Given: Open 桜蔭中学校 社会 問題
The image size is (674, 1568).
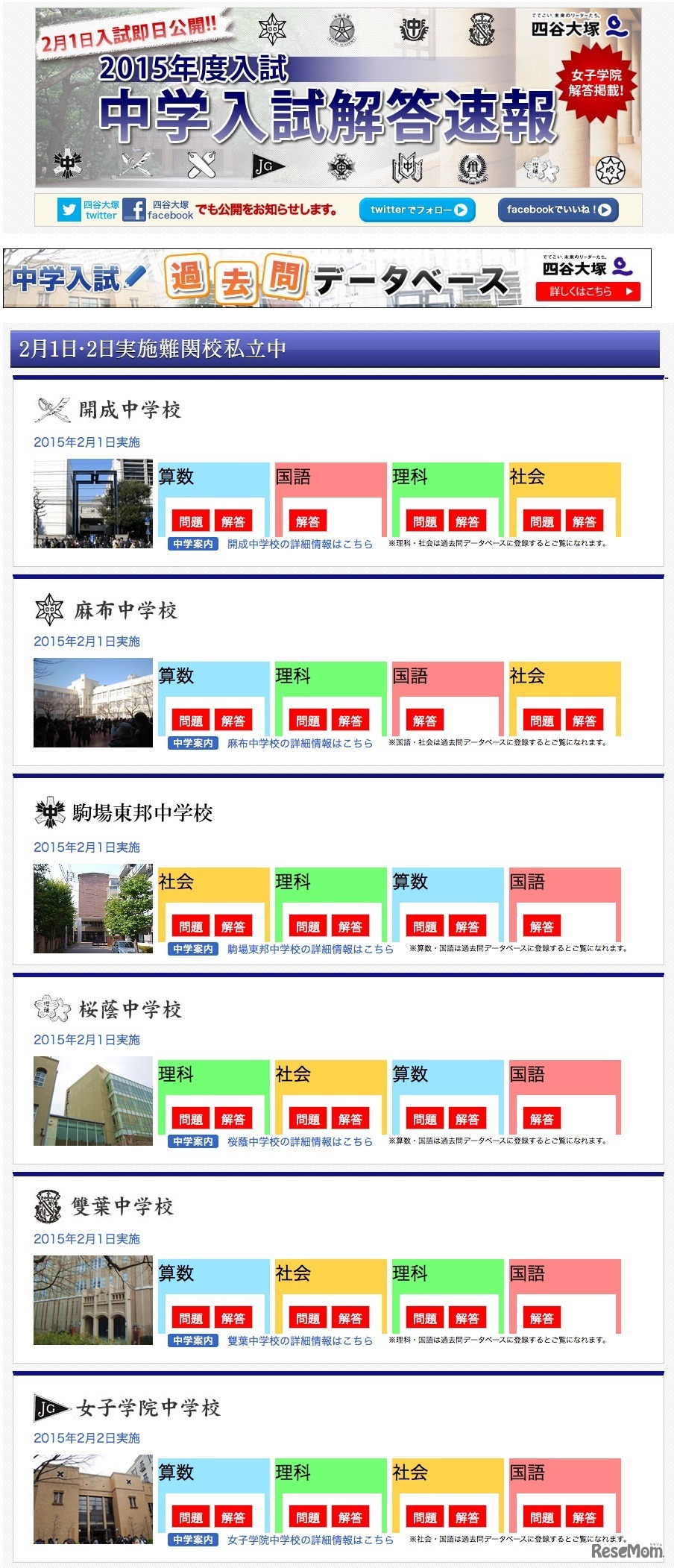Looking at the screenshot, I should point(308,1119).
